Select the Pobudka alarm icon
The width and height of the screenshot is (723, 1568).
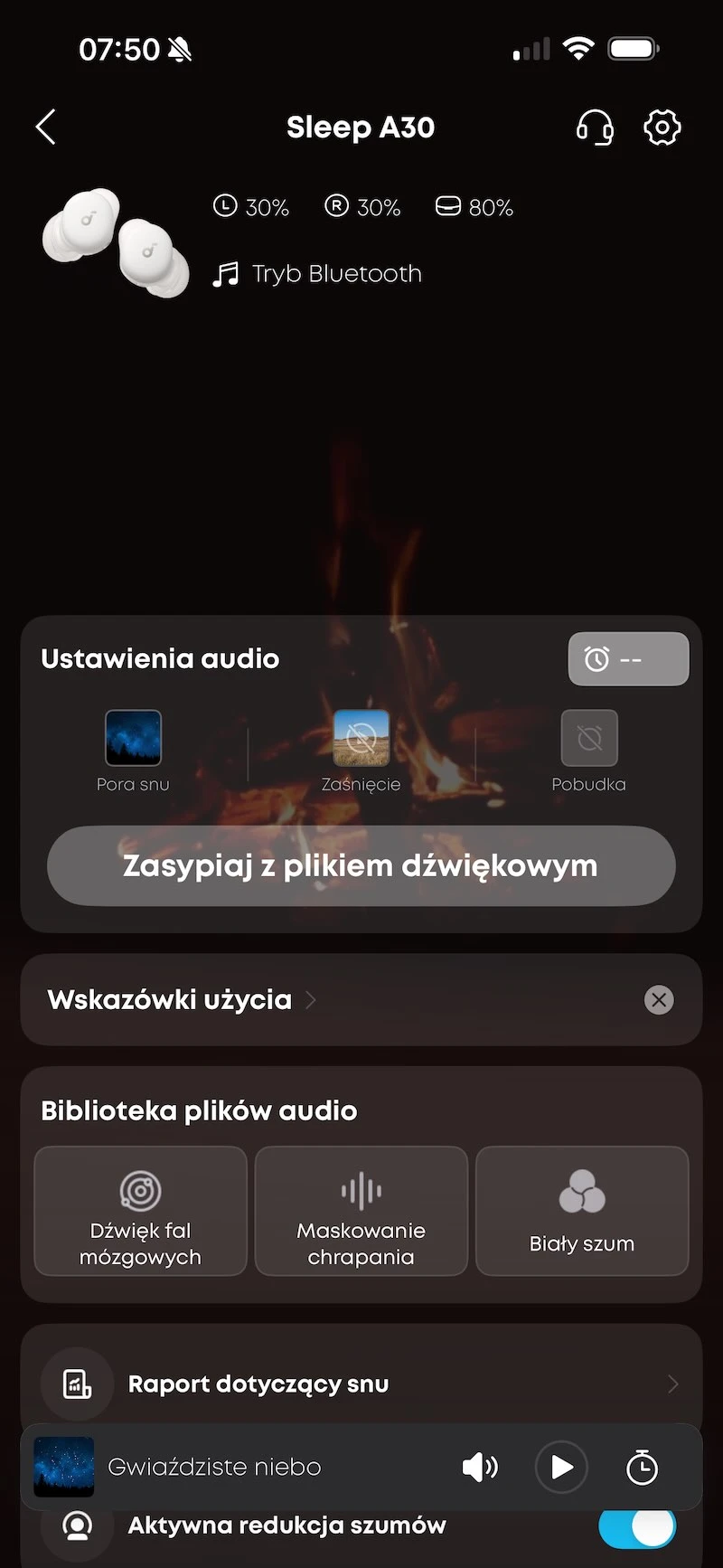pyautogui.click(x=588, y=737)
